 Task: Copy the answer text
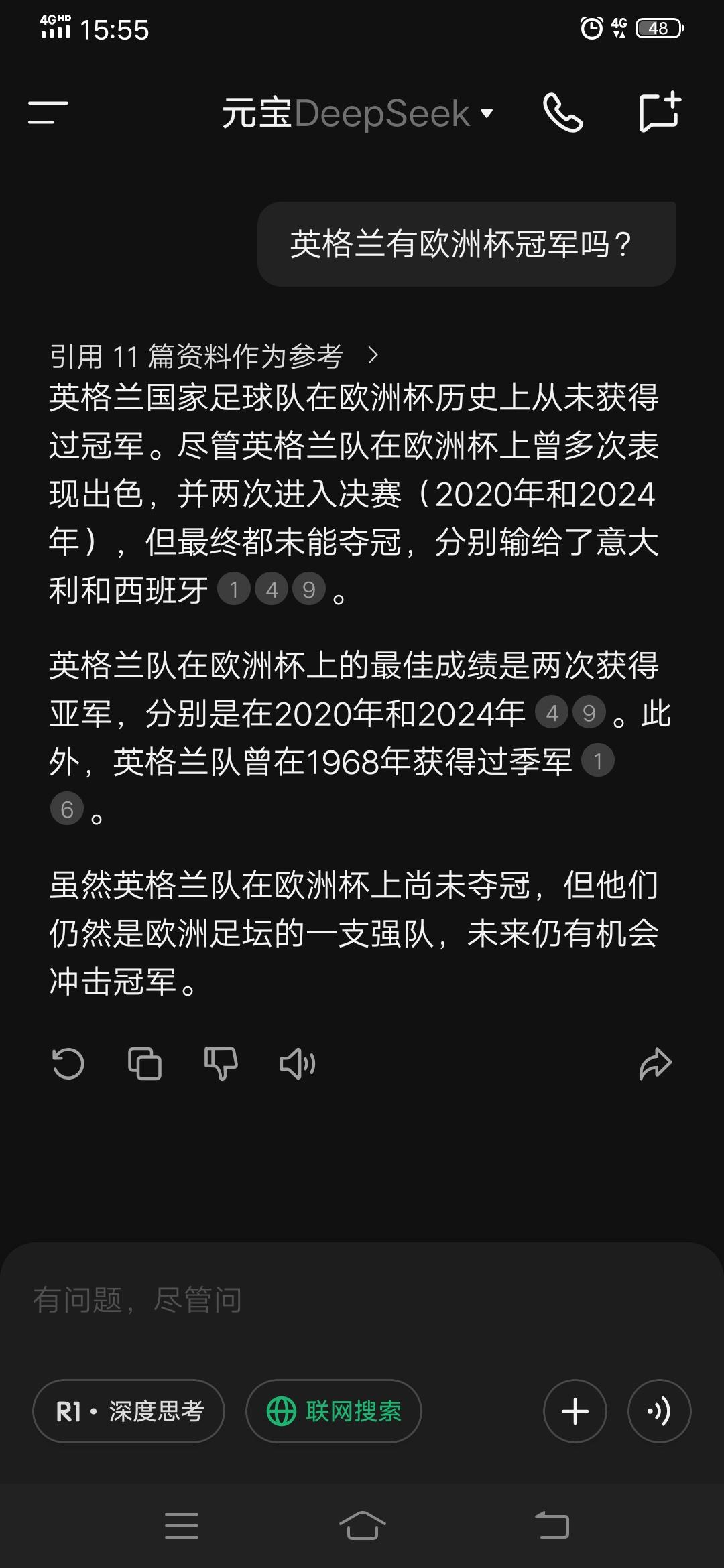pyautogui.click(x=145, y=1063)
